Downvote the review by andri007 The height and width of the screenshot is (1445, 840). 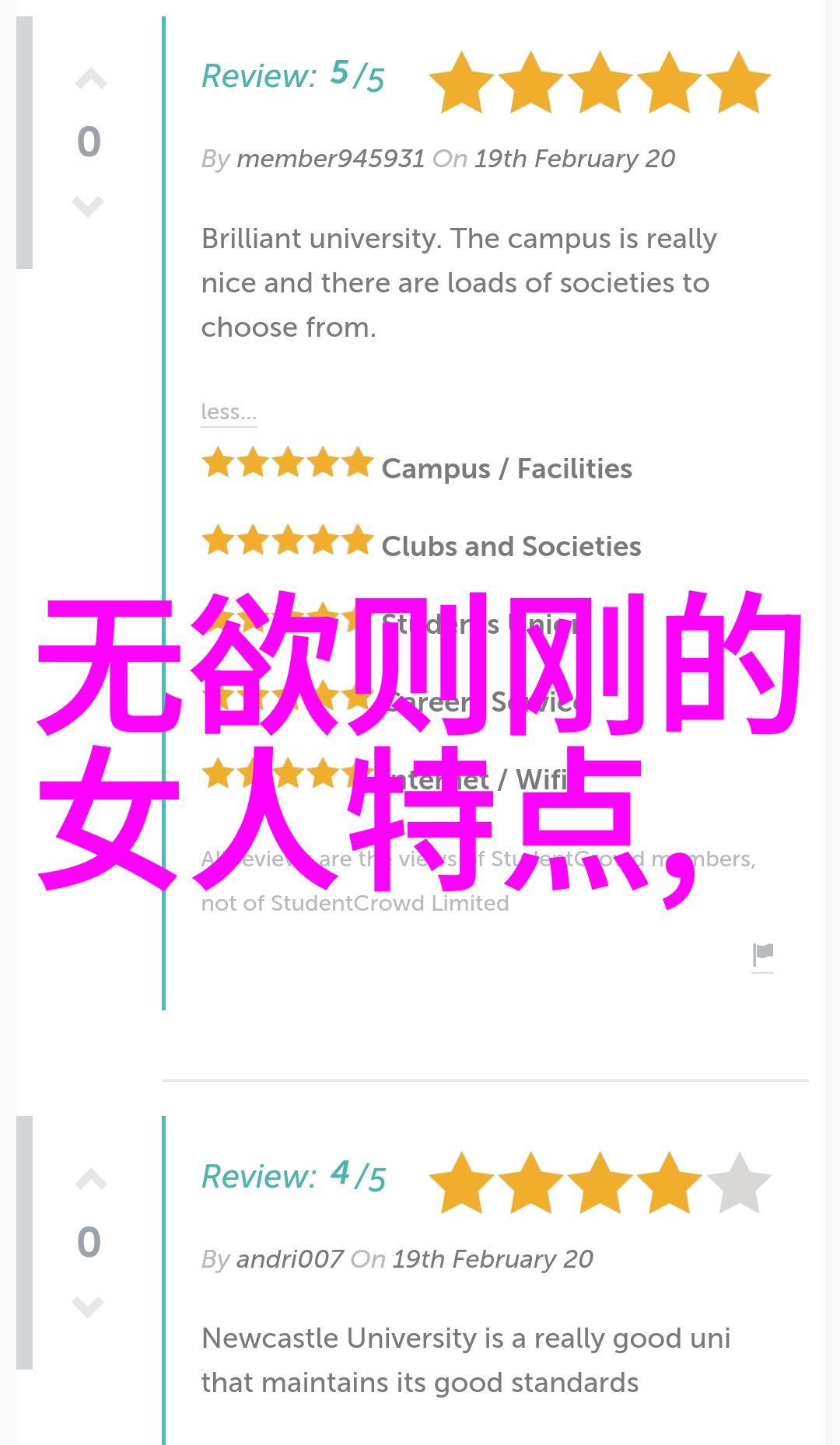[x=88, y=1307]
